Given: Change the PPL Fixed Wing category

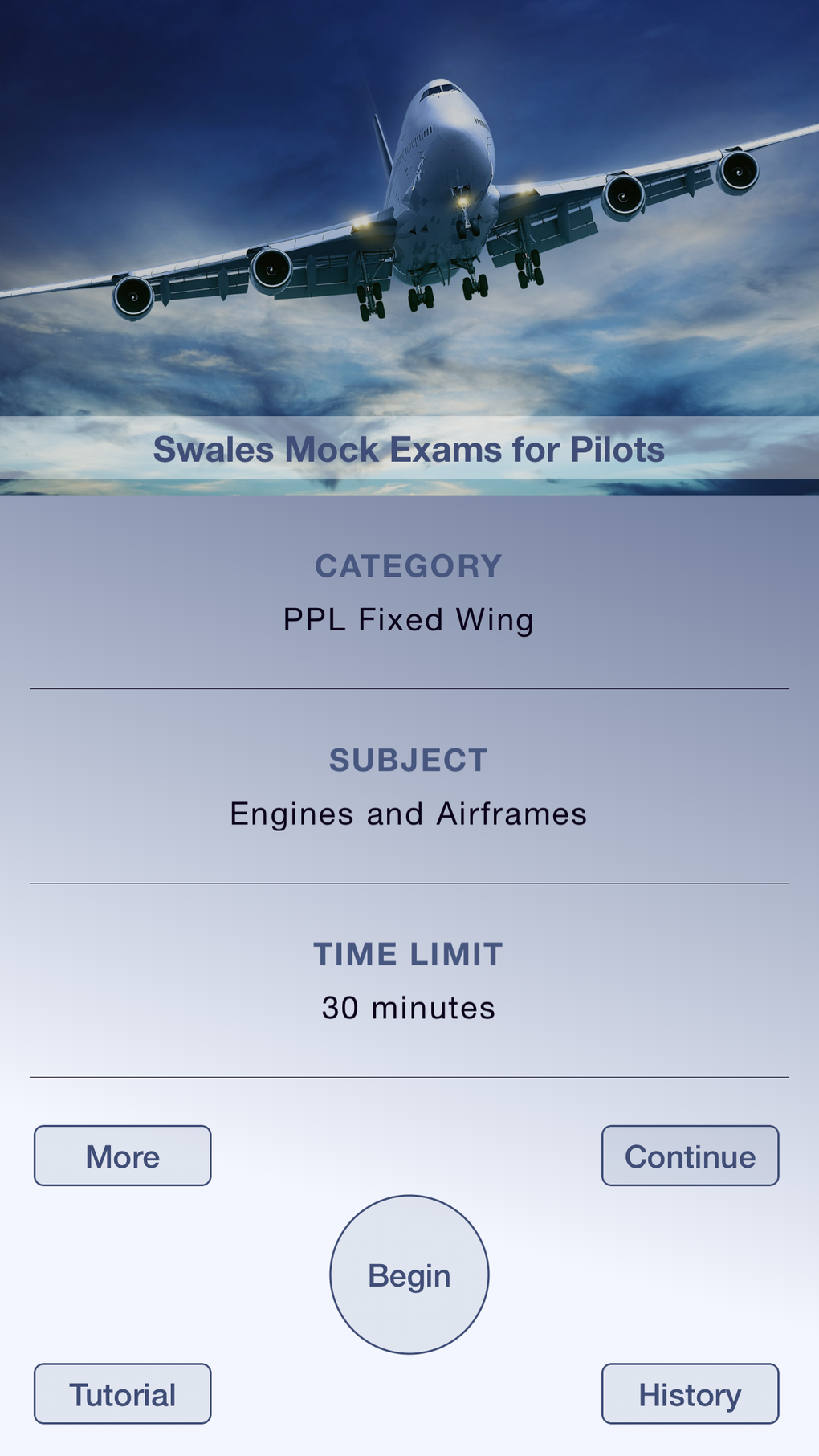Looking at the screenshot, I should [x=409, y=619].
